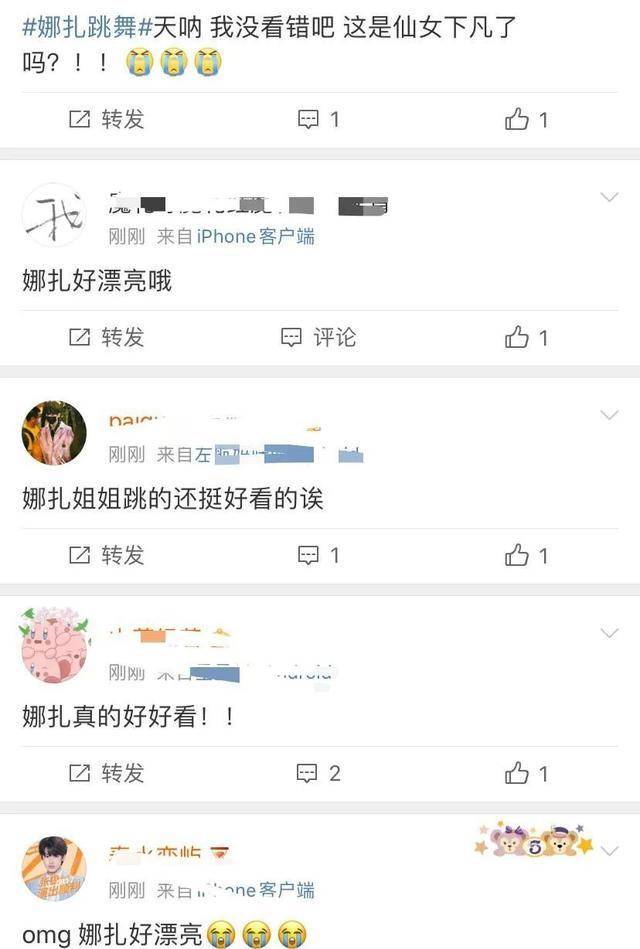Open the pink cartoon avatar above 娜扎真的好好看！！

click(x=54, y=650)
